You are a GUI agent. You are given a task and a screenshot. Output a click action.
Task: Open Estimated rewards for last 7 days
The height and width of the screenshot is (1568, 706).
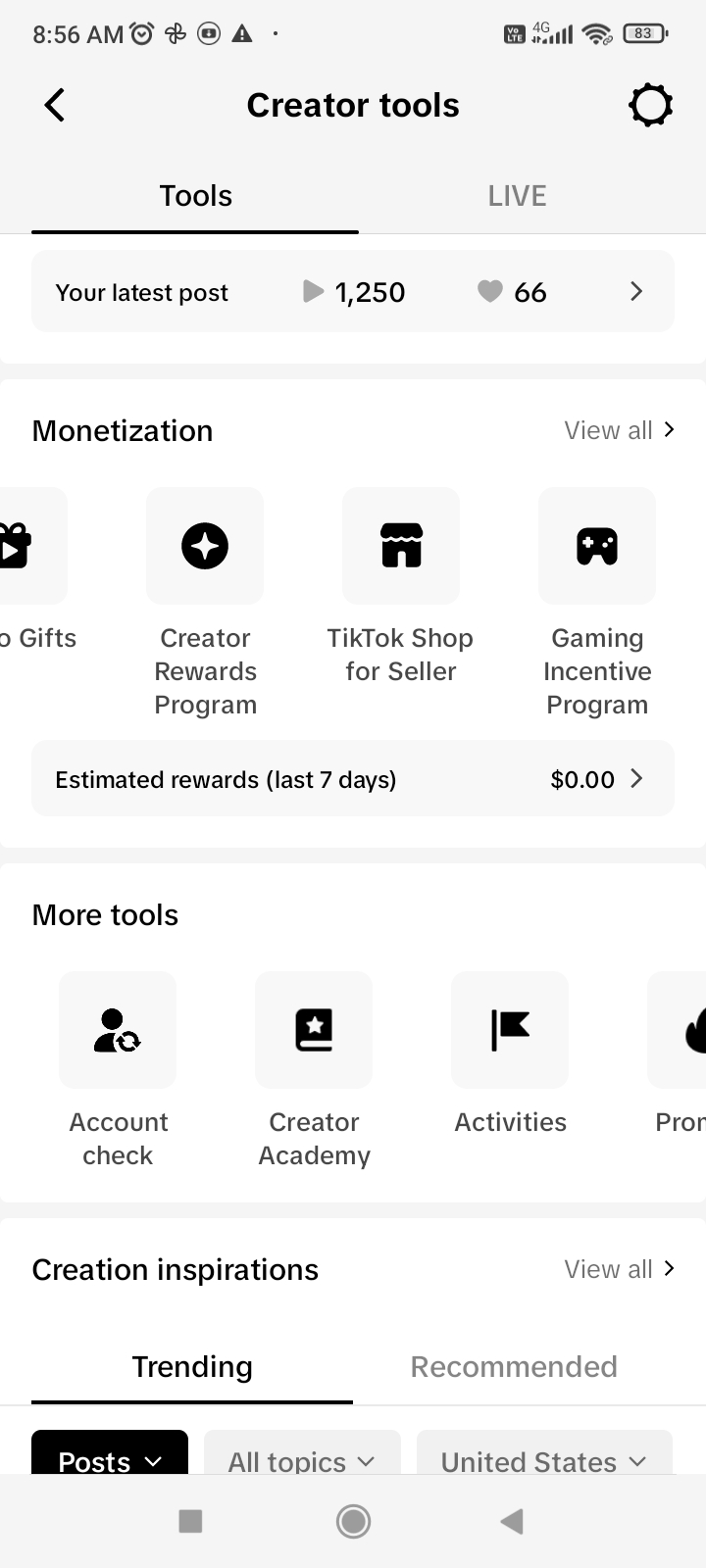point(353,779)
